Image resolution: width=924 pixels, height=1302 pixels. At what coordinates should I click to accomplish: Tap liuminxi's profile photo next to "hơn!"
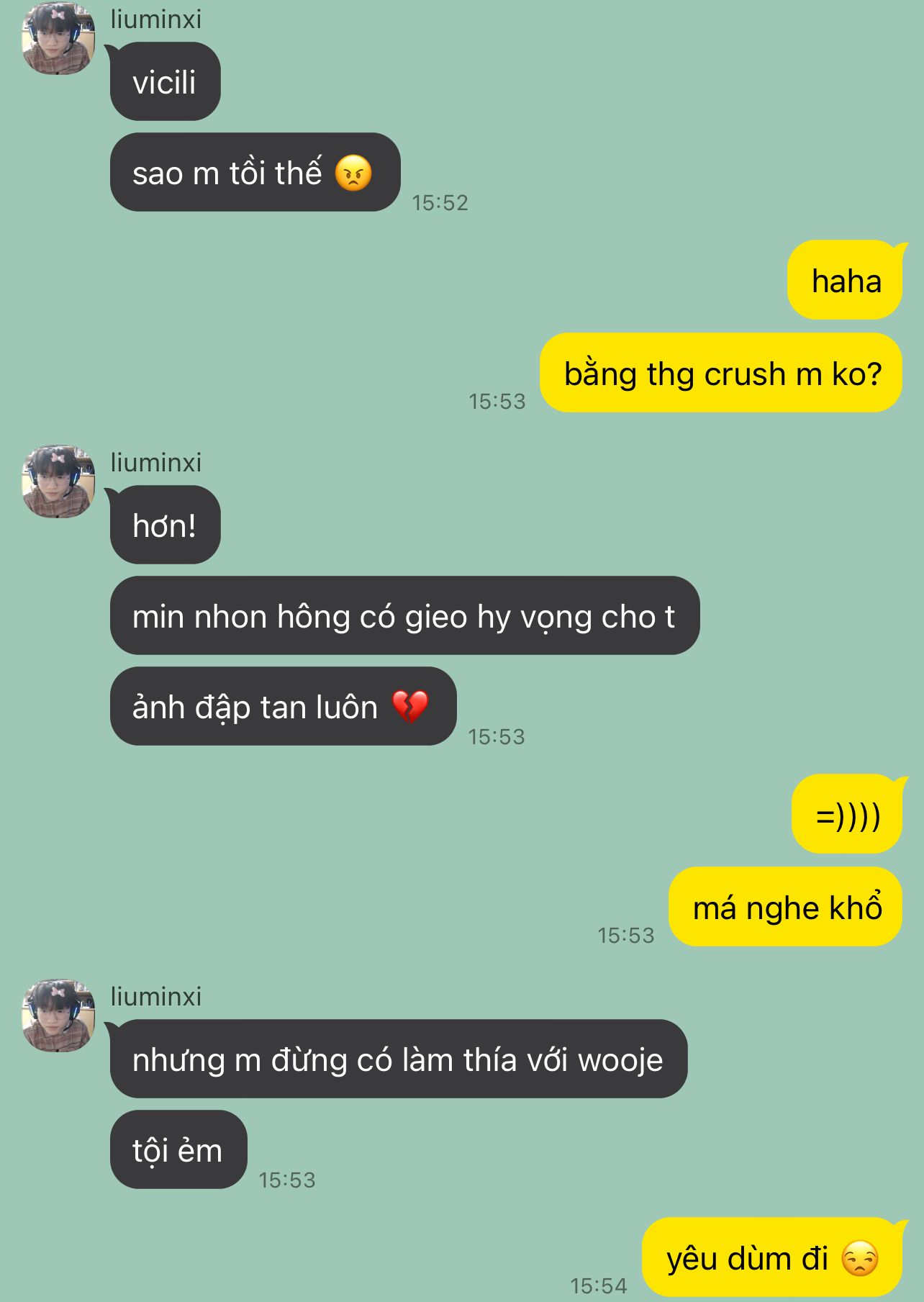tap(58, 482)
